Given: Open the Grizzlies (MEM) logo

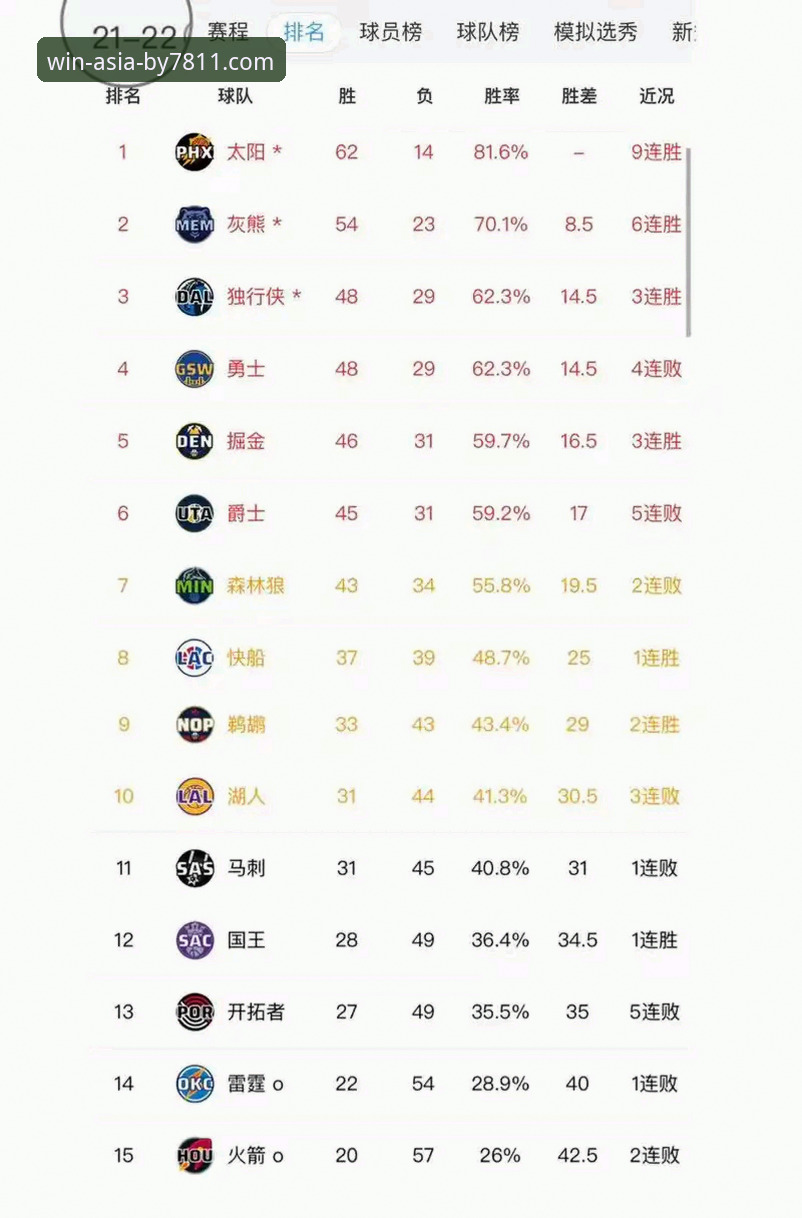Looking at the screenshot, I should pos(193,224).
